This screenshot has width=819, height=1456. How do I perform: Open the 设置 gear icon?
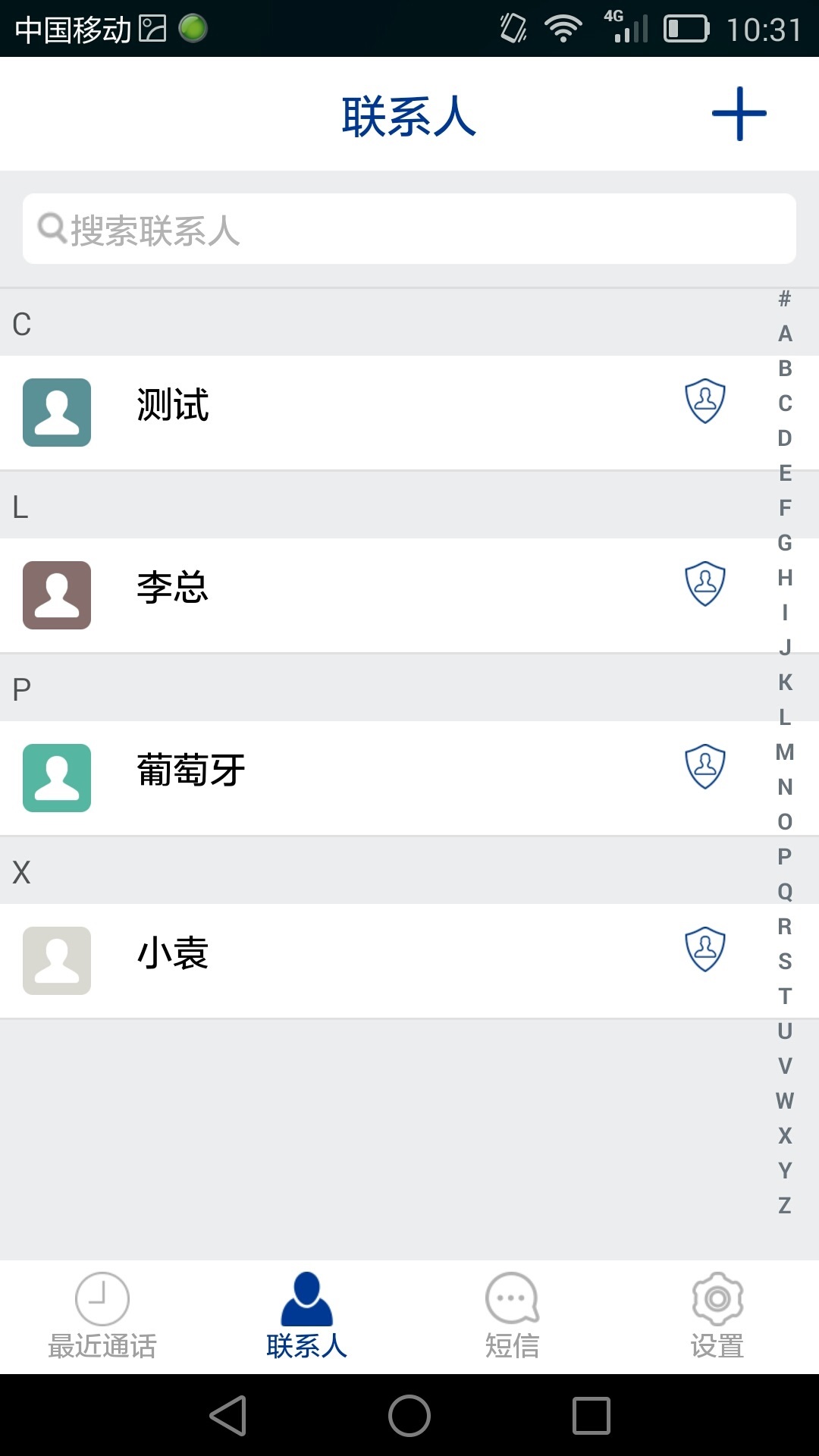pos(717,1299)
